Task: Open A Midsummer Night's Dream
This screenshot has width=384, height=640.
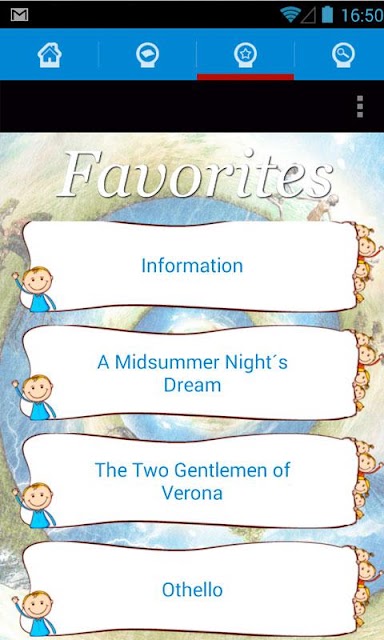Action: coord(190,373)
